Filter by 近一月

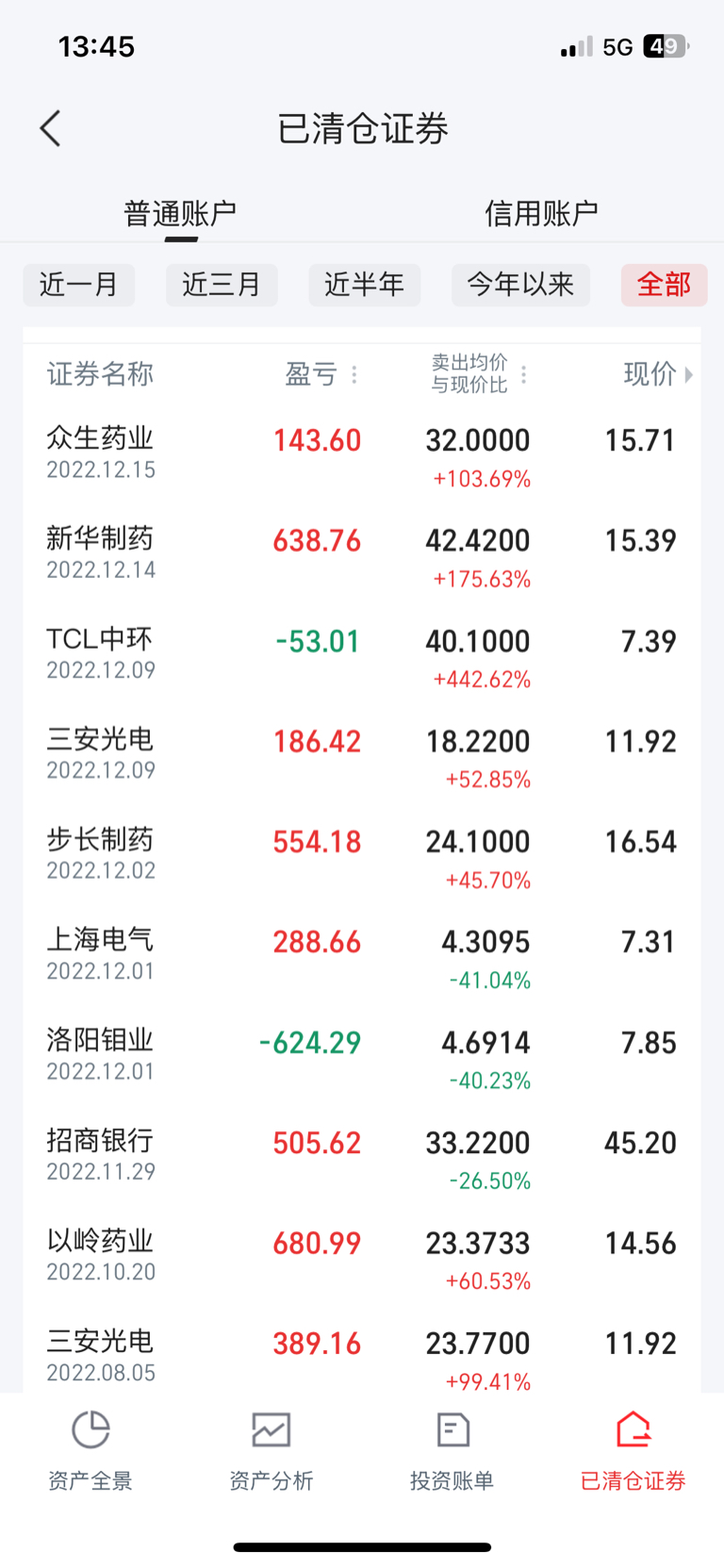click(x=79, y=285)
